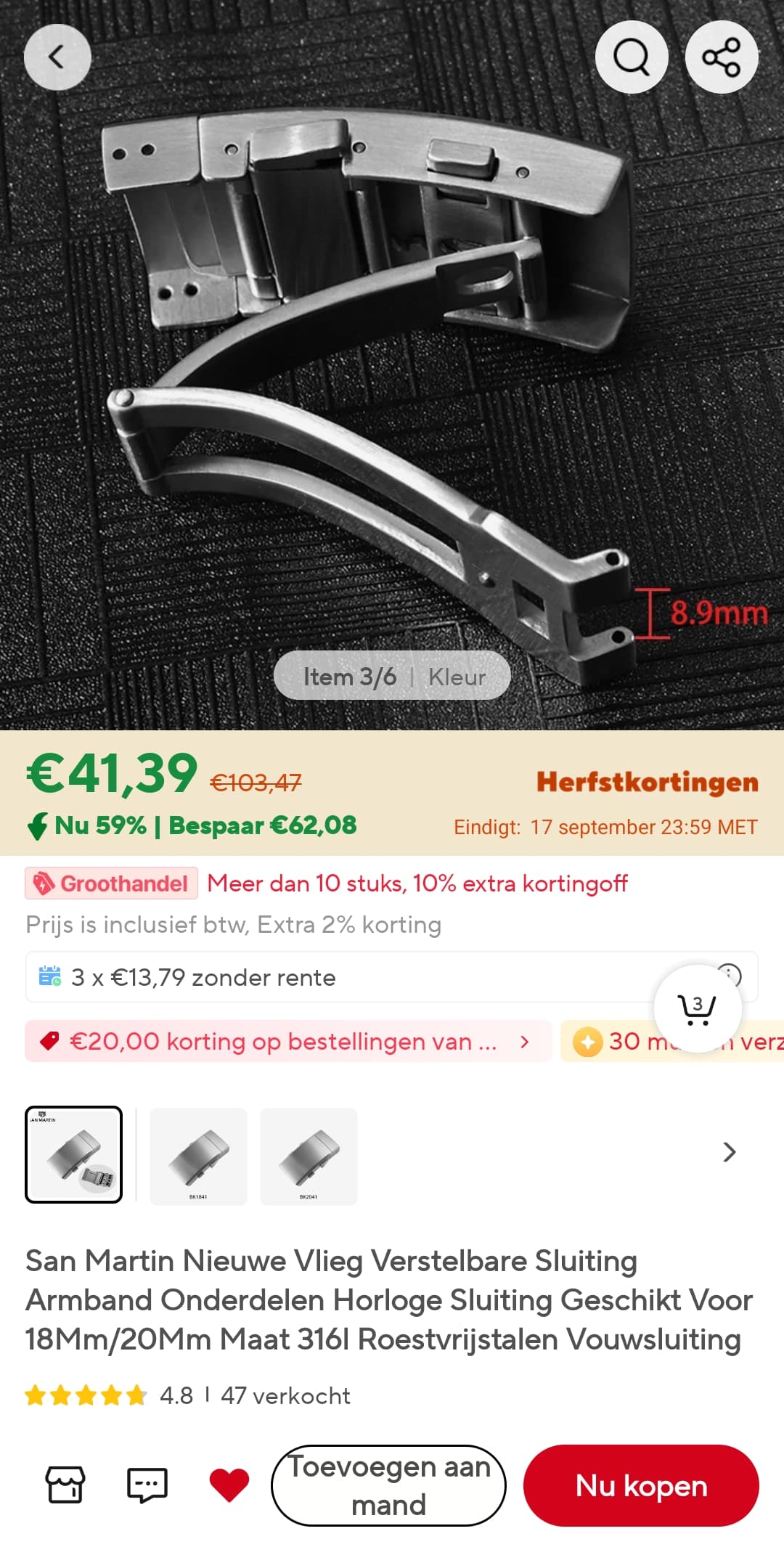
Task: Select the BK1841 variant thumbnail
Action: point(198,1156)
